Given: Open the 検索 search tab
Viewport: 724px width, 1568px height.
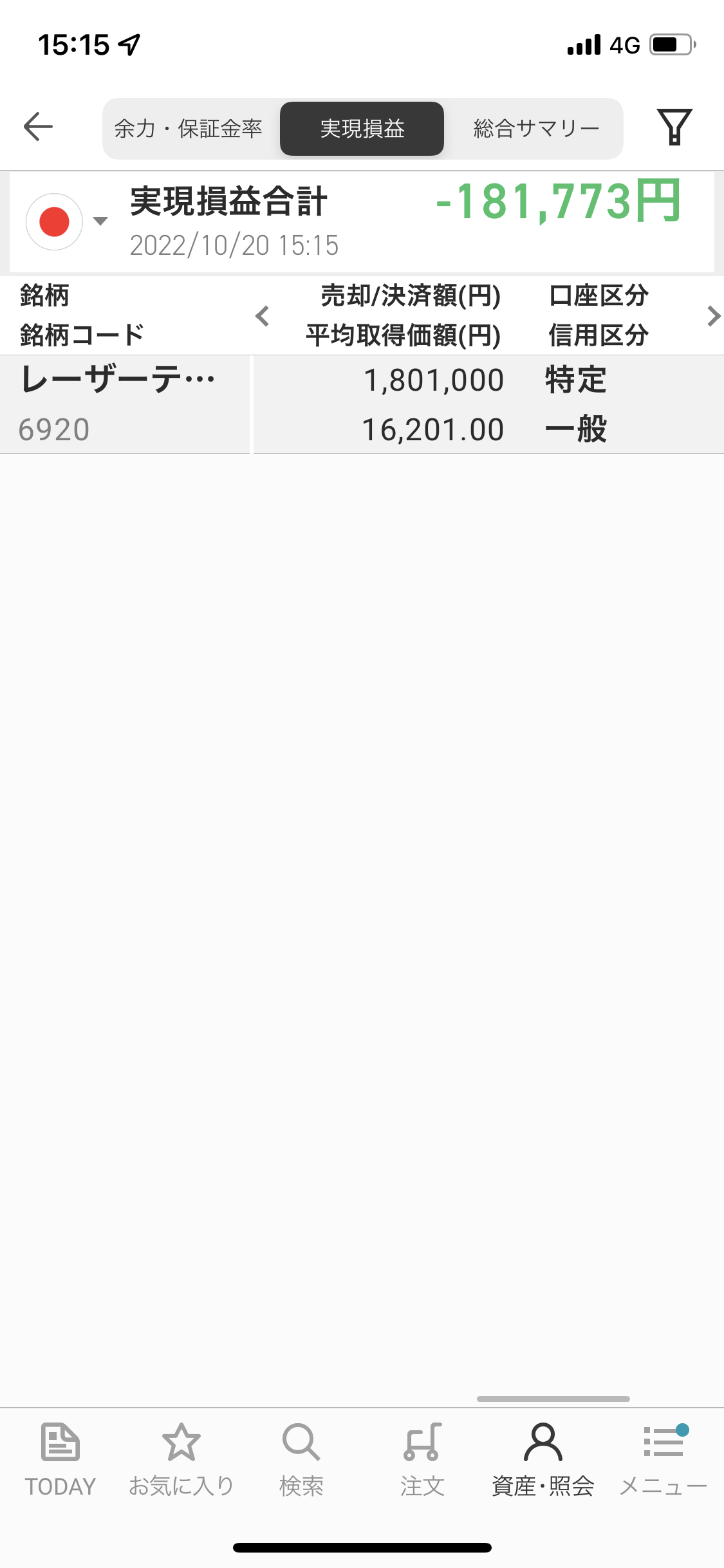Looking at the screenshot, I should point(301,1459).
